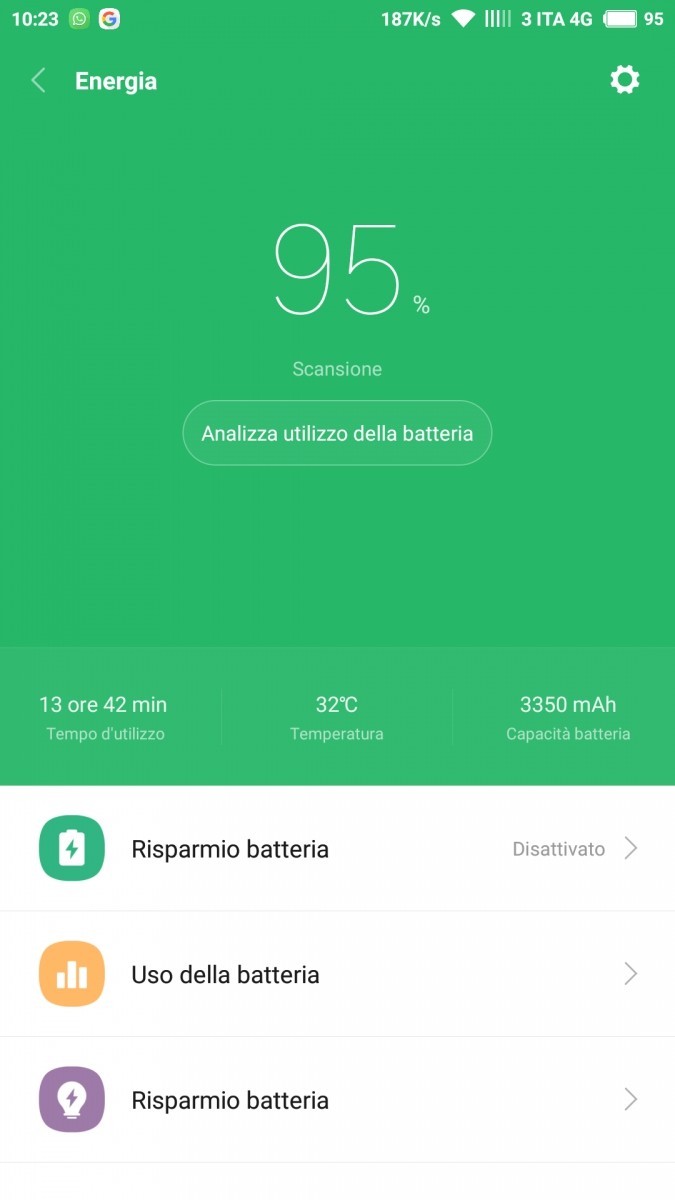675x1200 pixels.
Task: Go back from the Energia screen
Action: pos(39,81)
